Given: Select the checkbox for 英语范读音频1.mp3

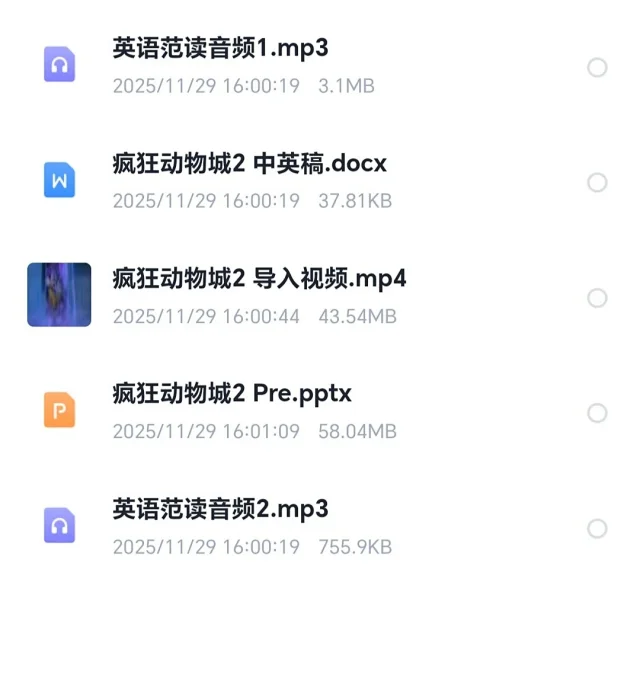Looking at the screenshot, I should tap(597, 67).
